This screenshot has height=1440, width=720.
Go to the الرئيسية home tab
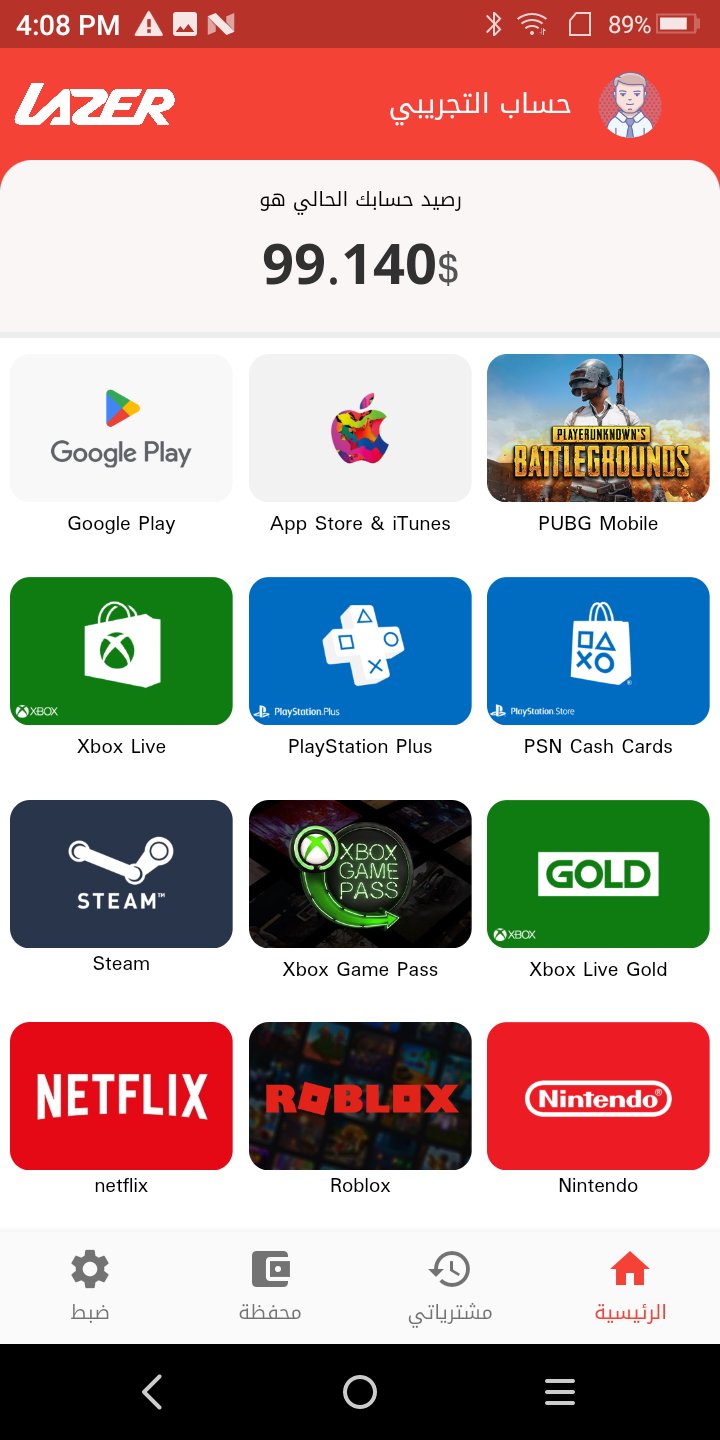[x=629, y=1287]
